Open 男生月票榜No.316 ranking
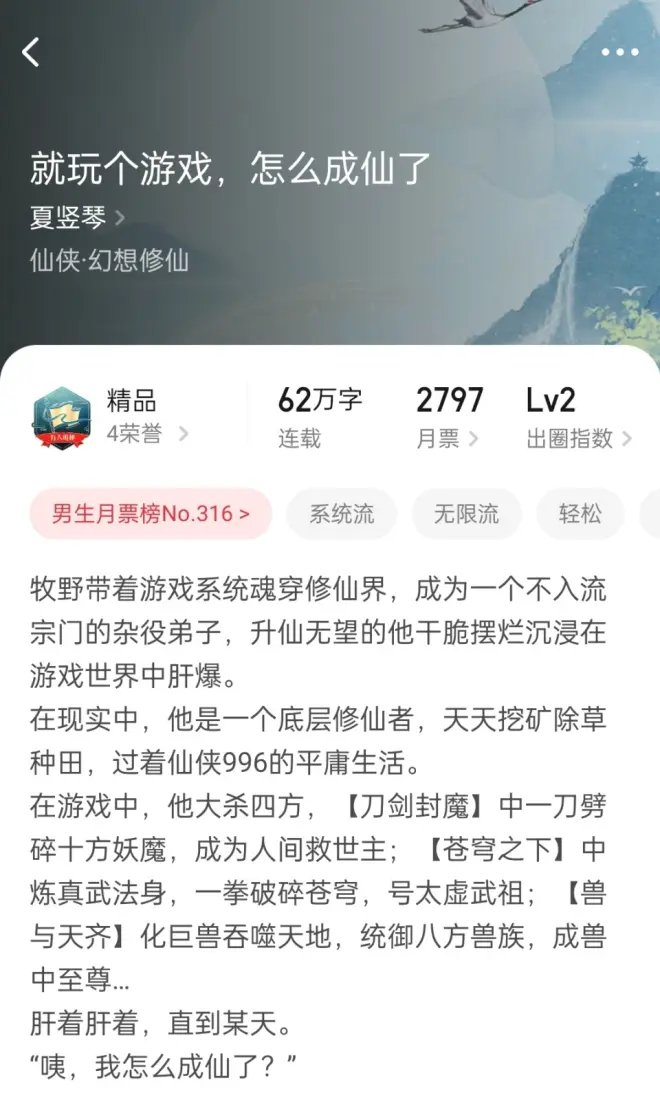The height and width of the screenshot is (1104, 660). click(151, 514)
